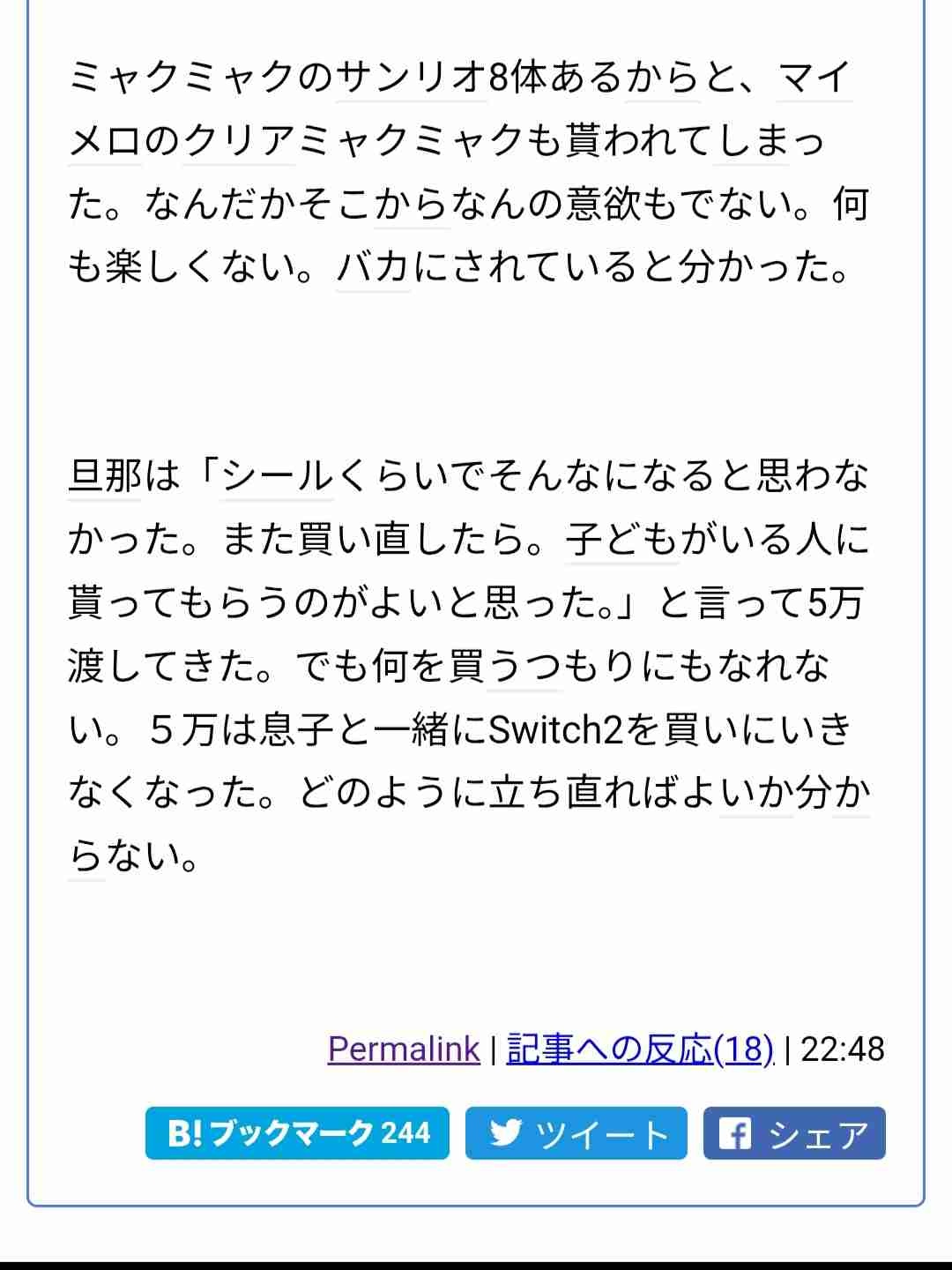The height and width of the screenshot is (1270, 952).
Task: Tap the Hatena Bookmark button showing 244
Action: (x=297, y=1133)
